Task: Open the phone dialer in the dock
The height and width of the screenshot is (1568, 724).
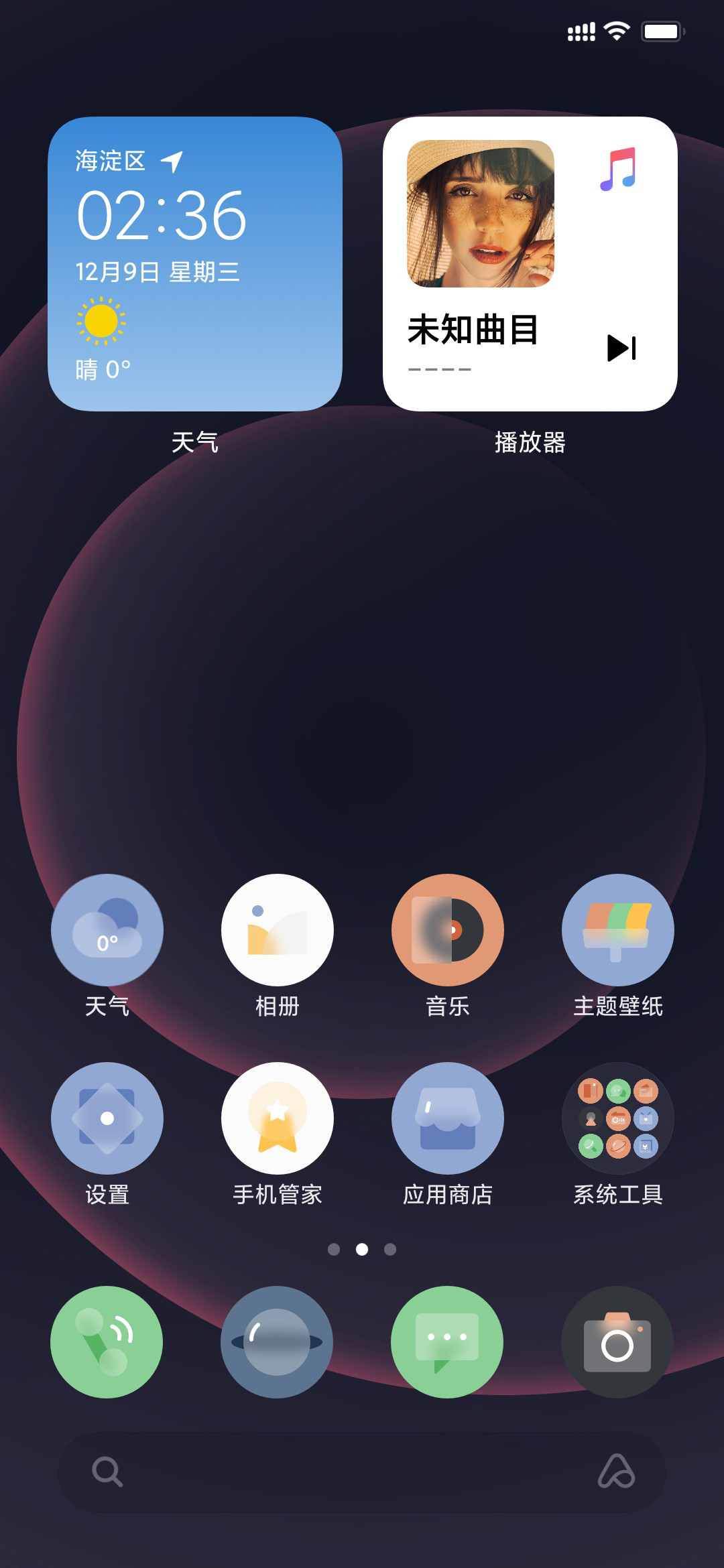Action: 107,1342
